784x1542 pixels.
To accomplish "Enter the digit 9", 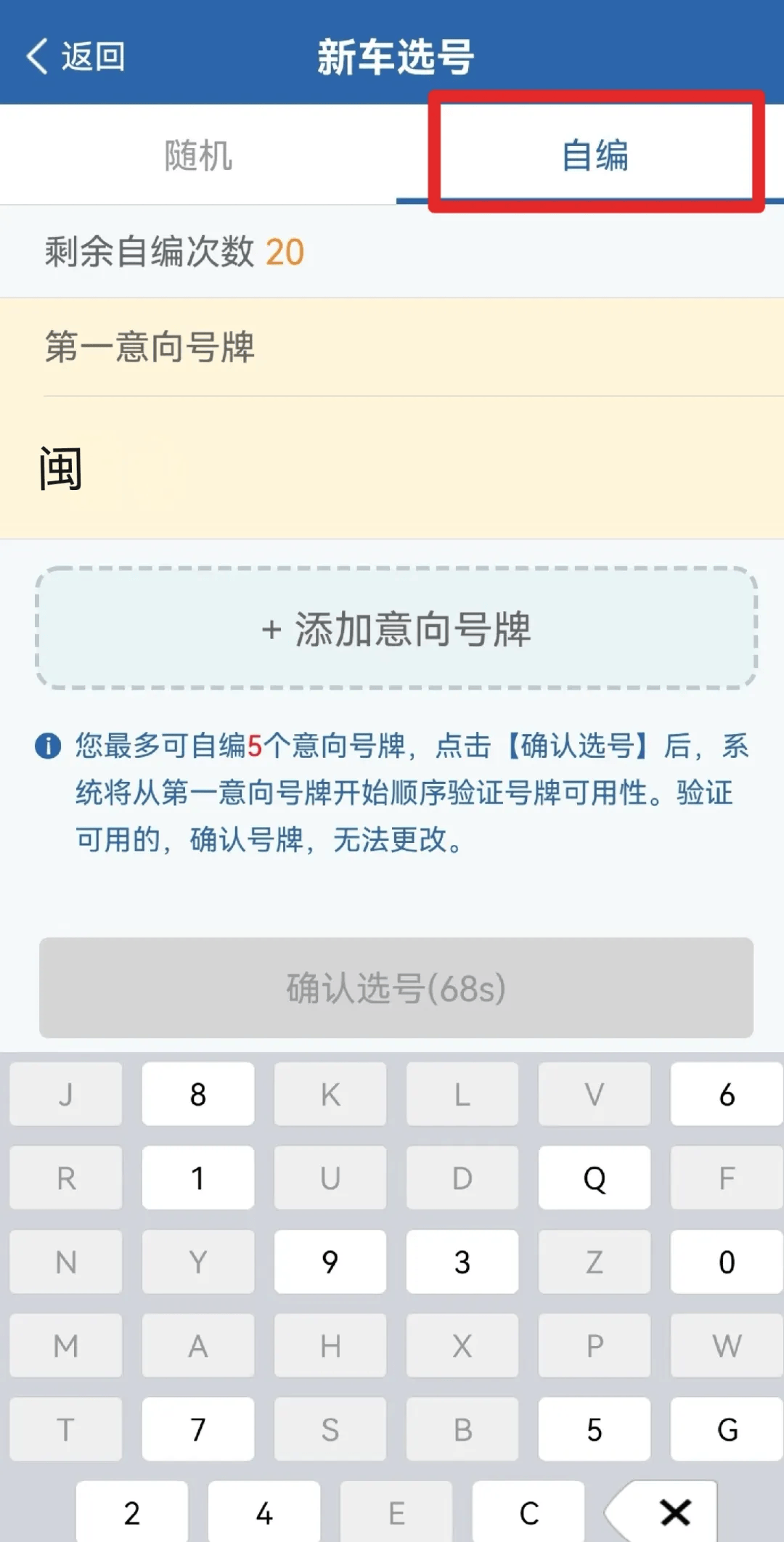I will coord(330,1262).
